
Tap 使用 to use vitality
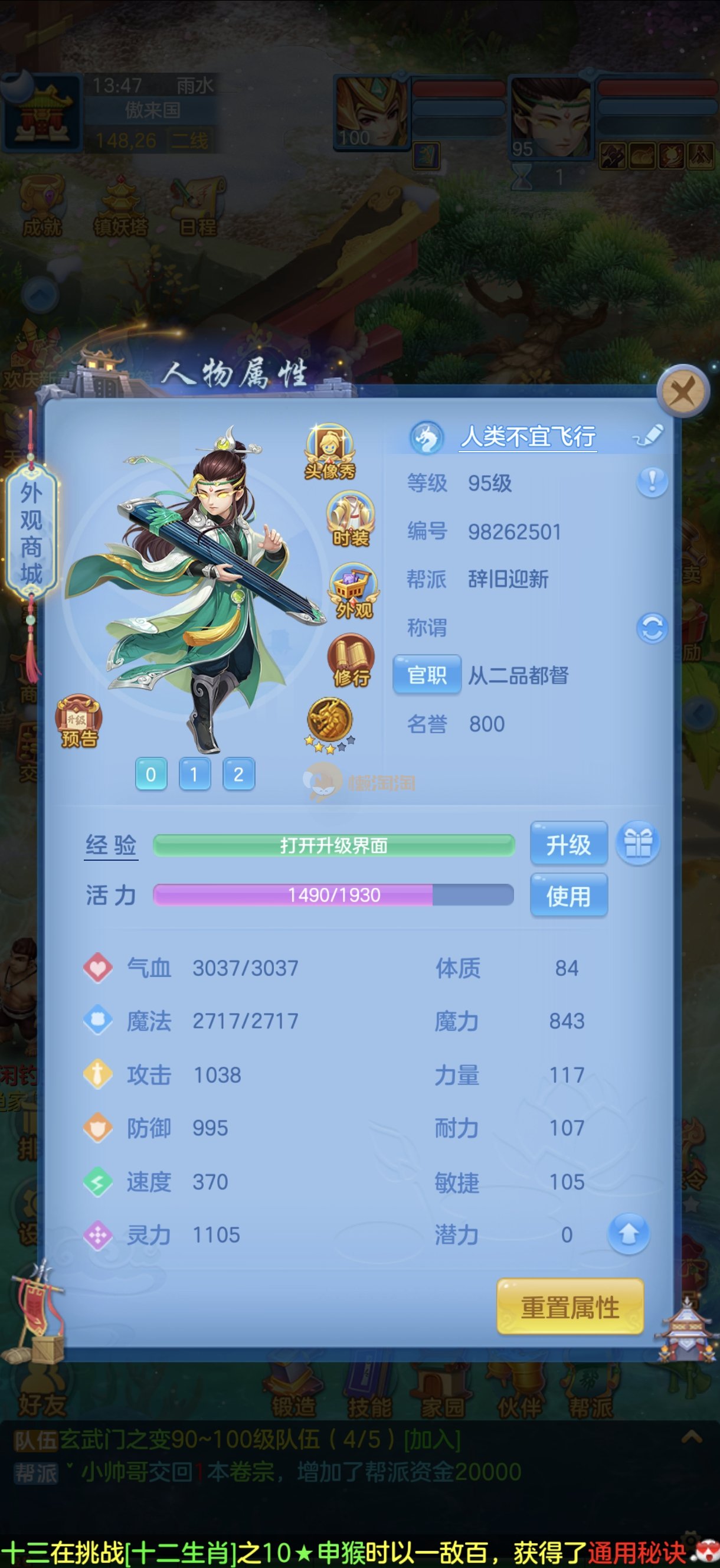[x=568, y=896]
